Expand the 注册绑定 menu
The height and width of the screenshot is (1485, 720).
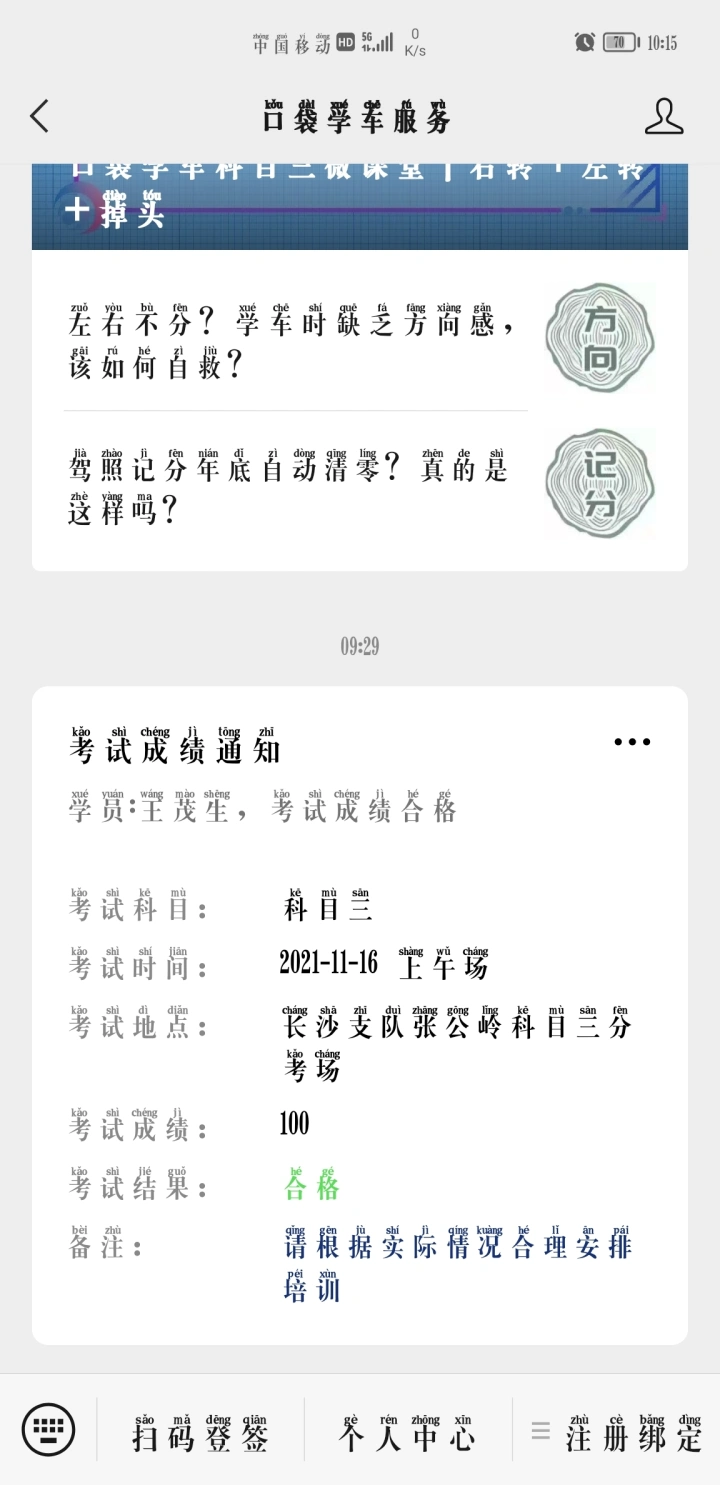point(617,1432)
